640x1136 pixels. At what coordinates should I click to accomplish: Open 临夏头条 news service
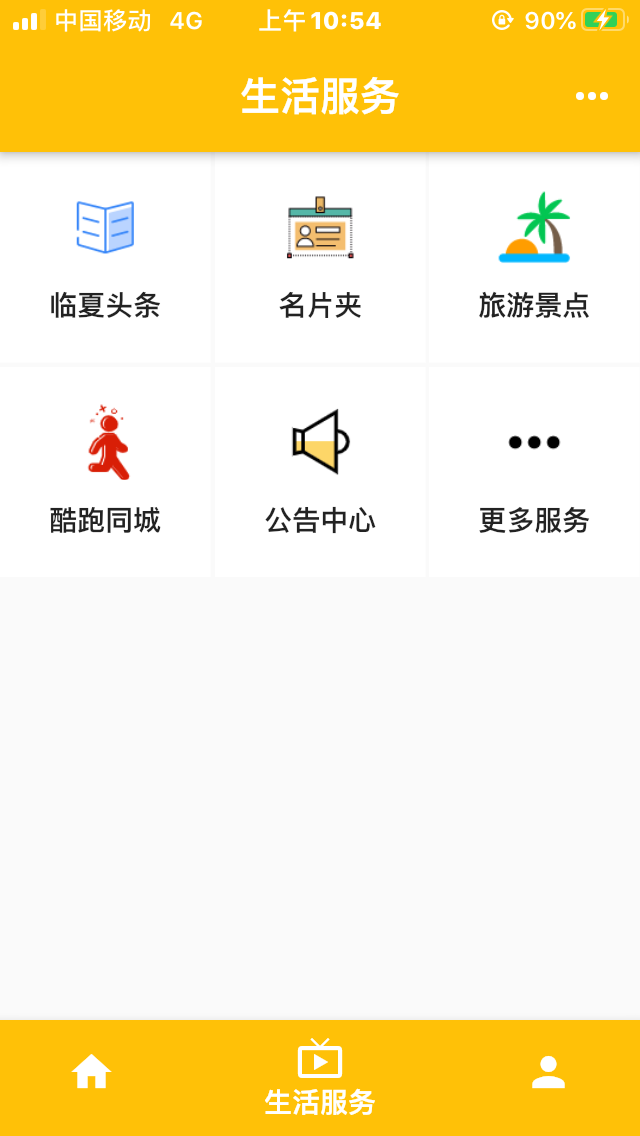[105, 257]
